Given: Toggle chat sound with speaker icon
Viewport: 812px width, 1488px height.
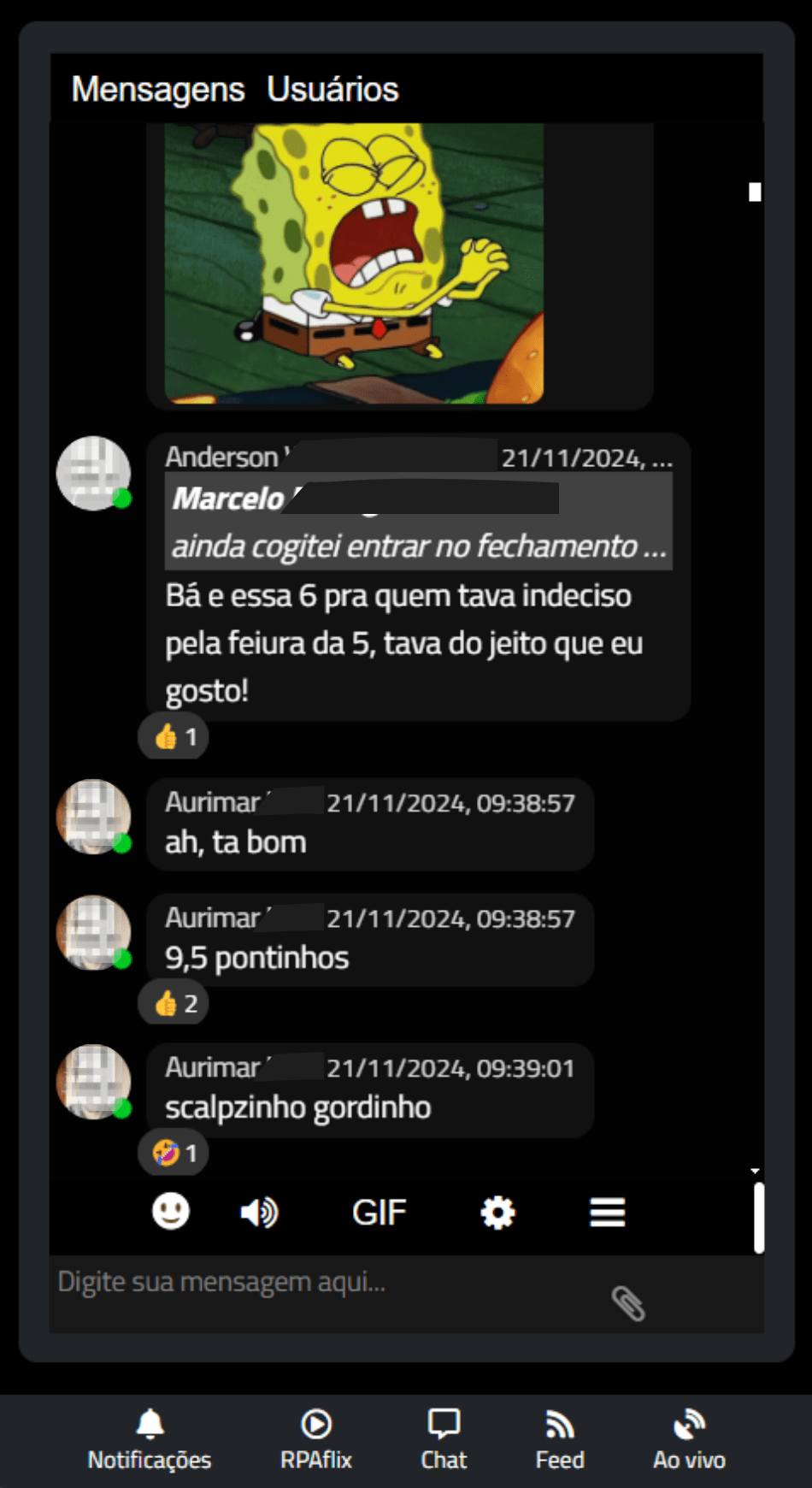Looking at the screenshot, I should point(259,1212).
